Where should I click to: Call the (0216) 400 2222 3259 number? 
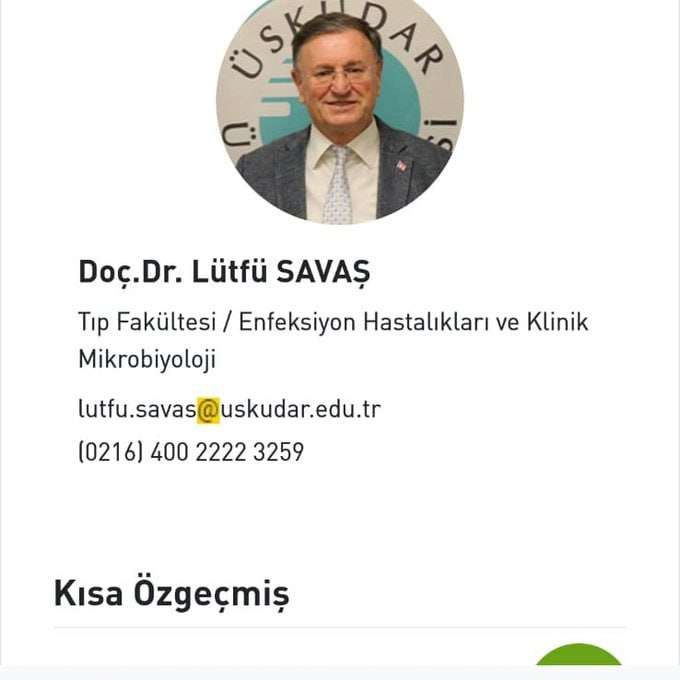click(191, 452)
